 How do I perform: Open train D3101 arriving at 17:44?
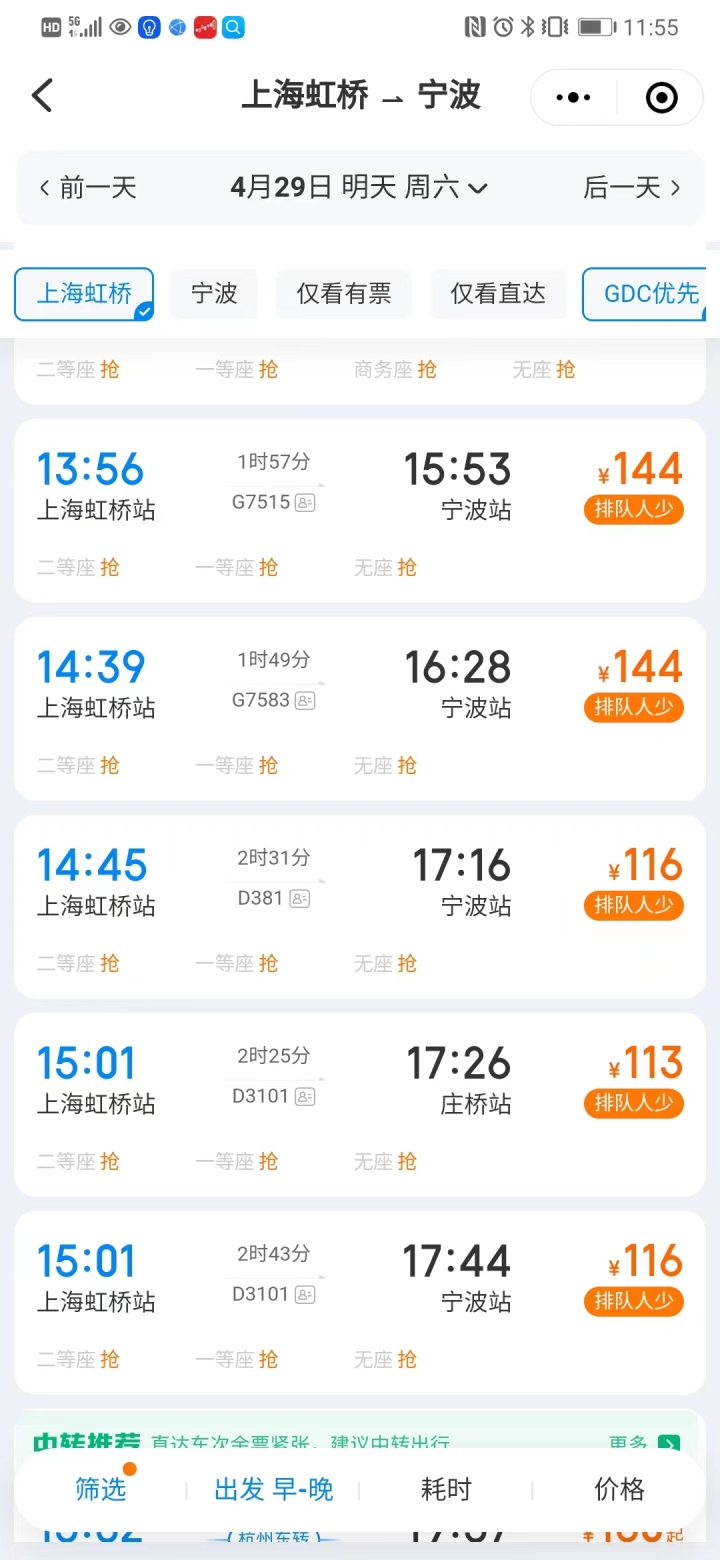[x=360, y=1302]
